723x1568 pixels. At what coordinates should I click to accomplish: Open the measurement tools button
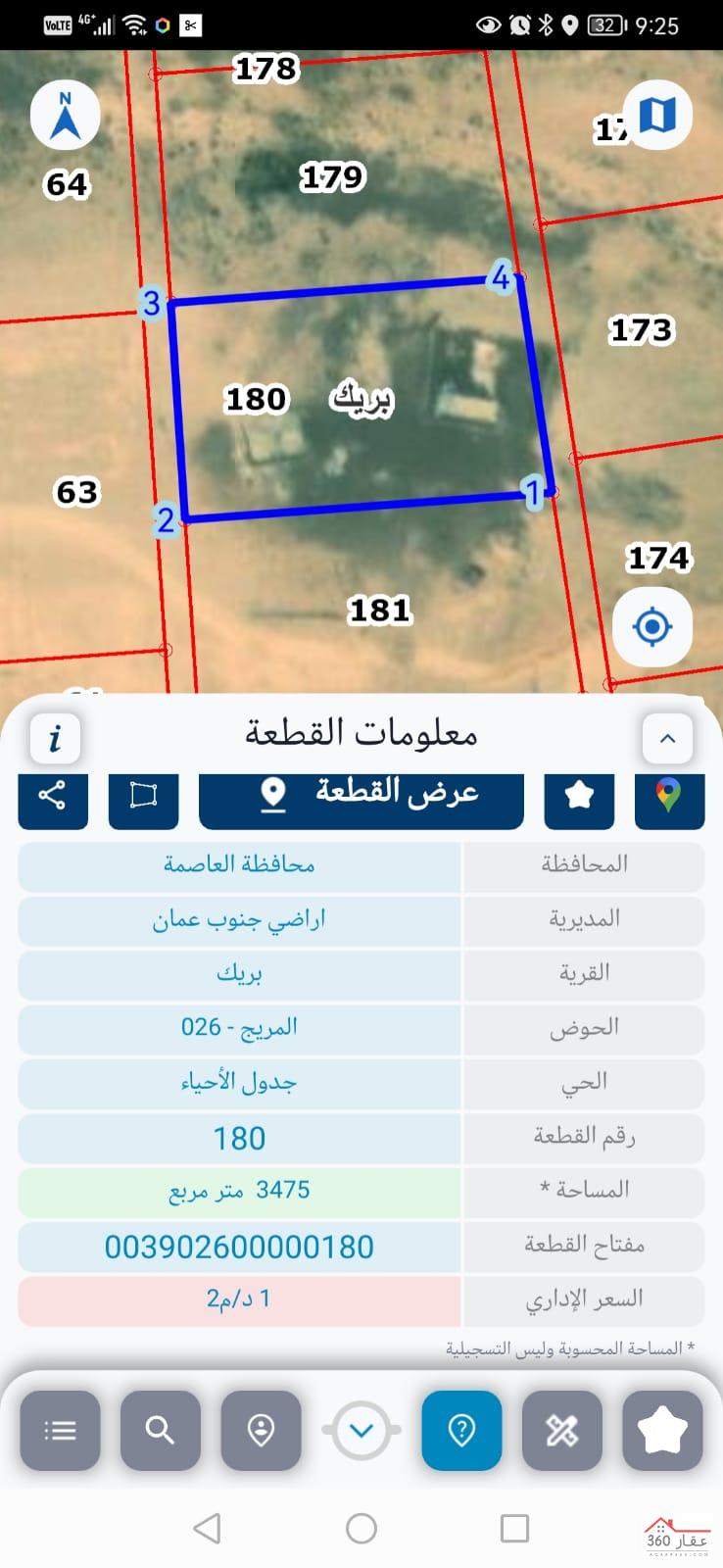pyautogui.click(x=562, y=1431)
